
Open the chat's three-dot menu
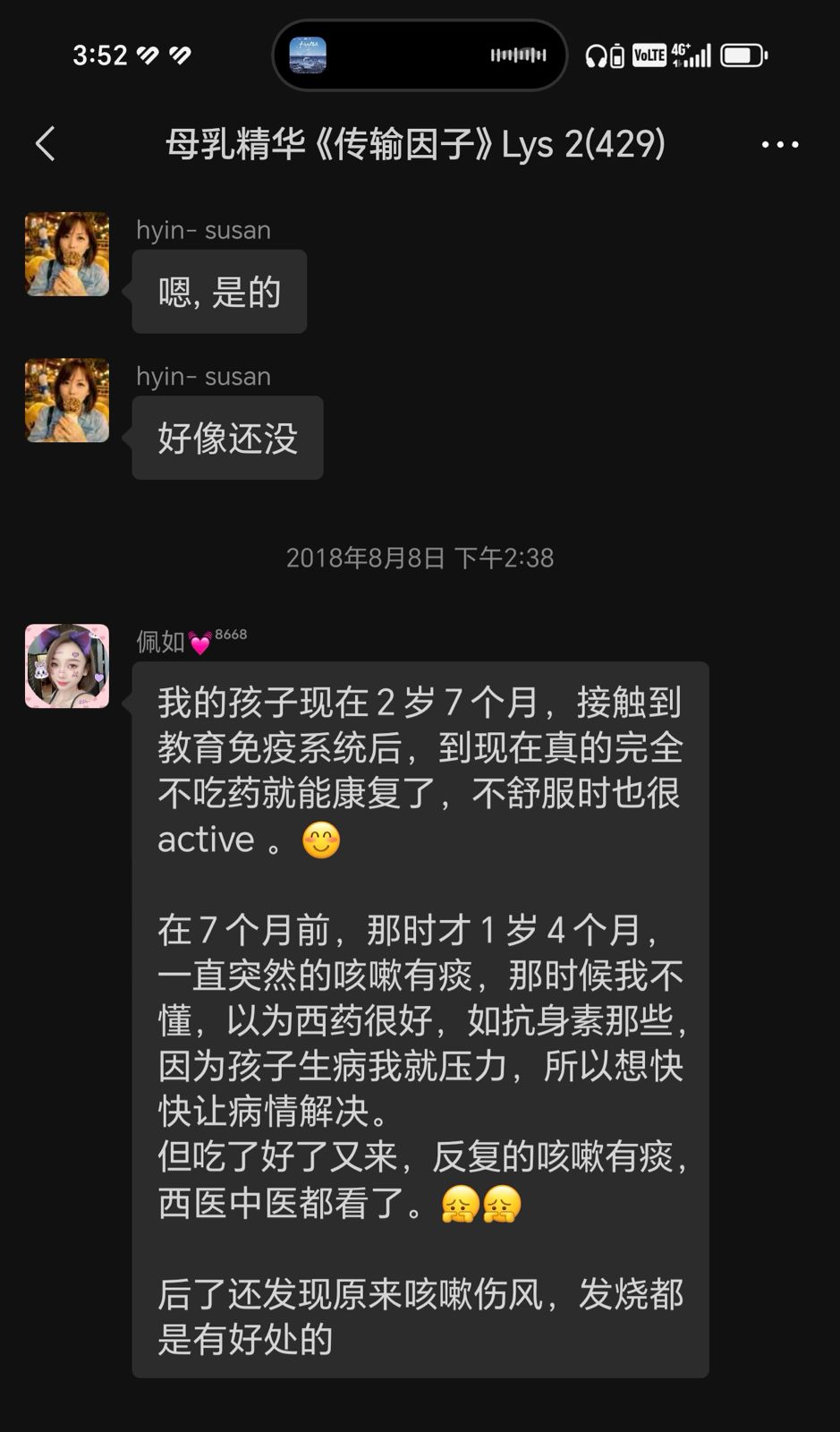(780, 144)
